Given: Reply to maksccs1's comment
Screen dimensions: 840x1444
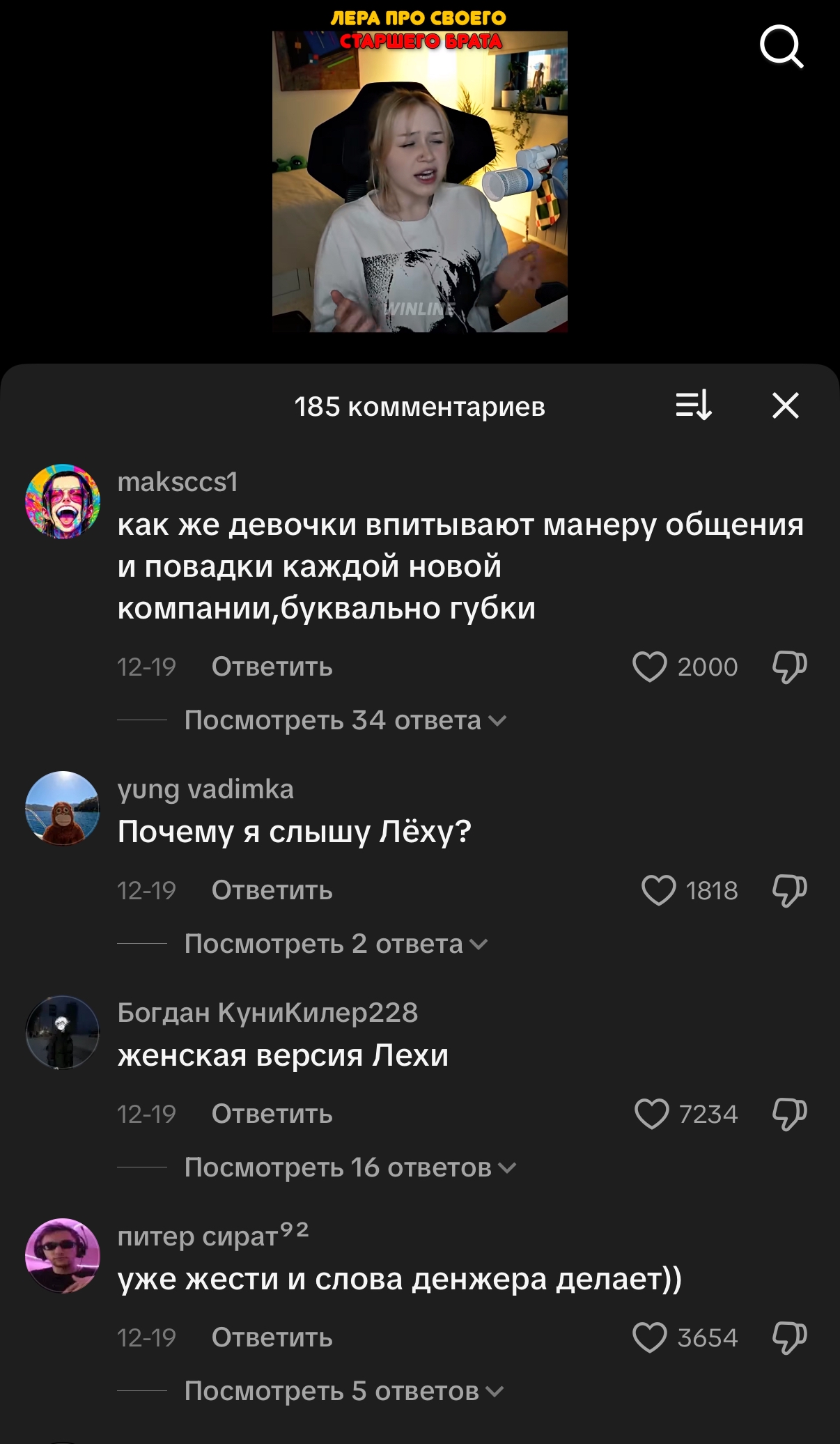Looking at the screenshot, I should coord(272,667).
